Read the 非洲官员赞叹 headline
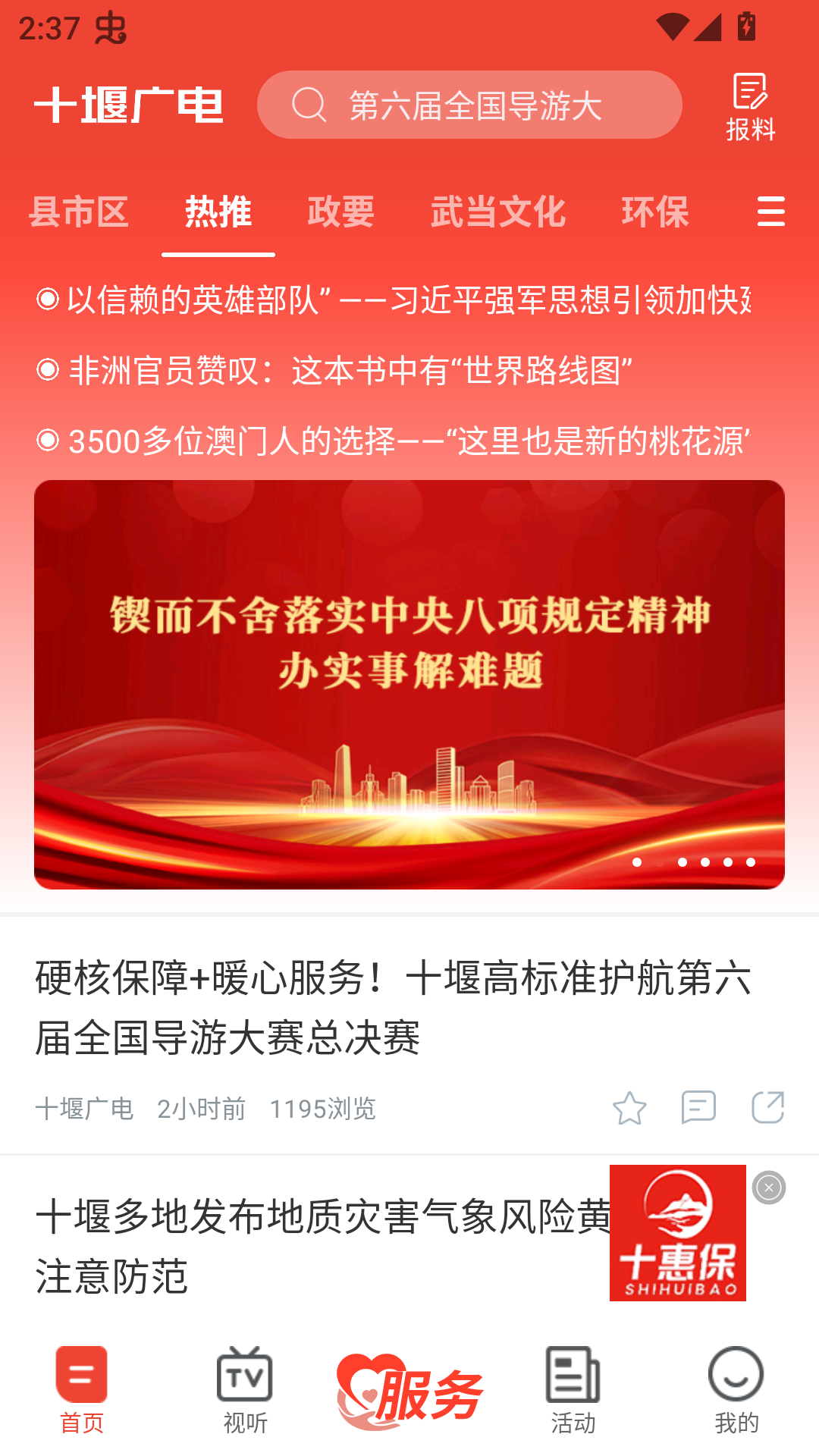The width and height of the screenshot is (819, 1456). pyautogui.click(x=349, y=369)
